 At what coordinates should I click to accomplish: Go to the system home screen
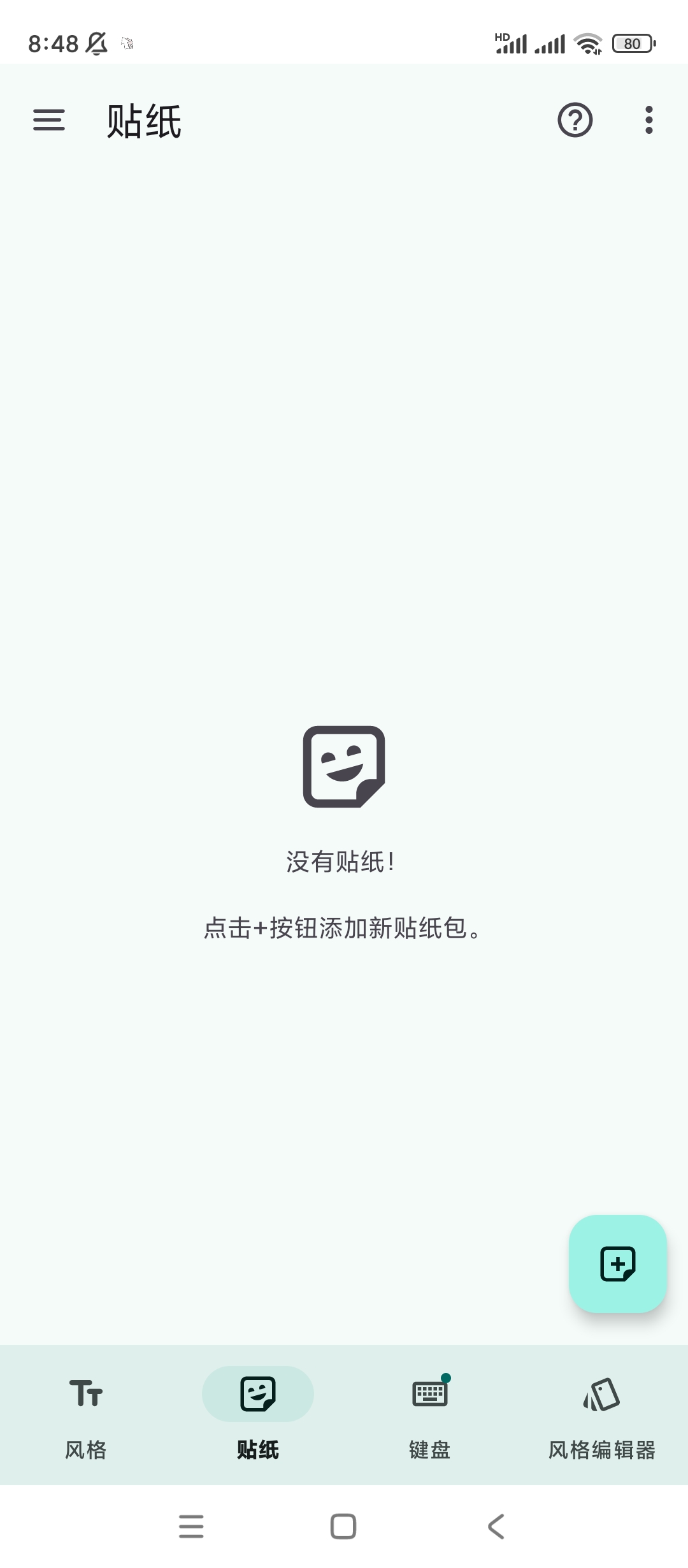click(343, 1527)
